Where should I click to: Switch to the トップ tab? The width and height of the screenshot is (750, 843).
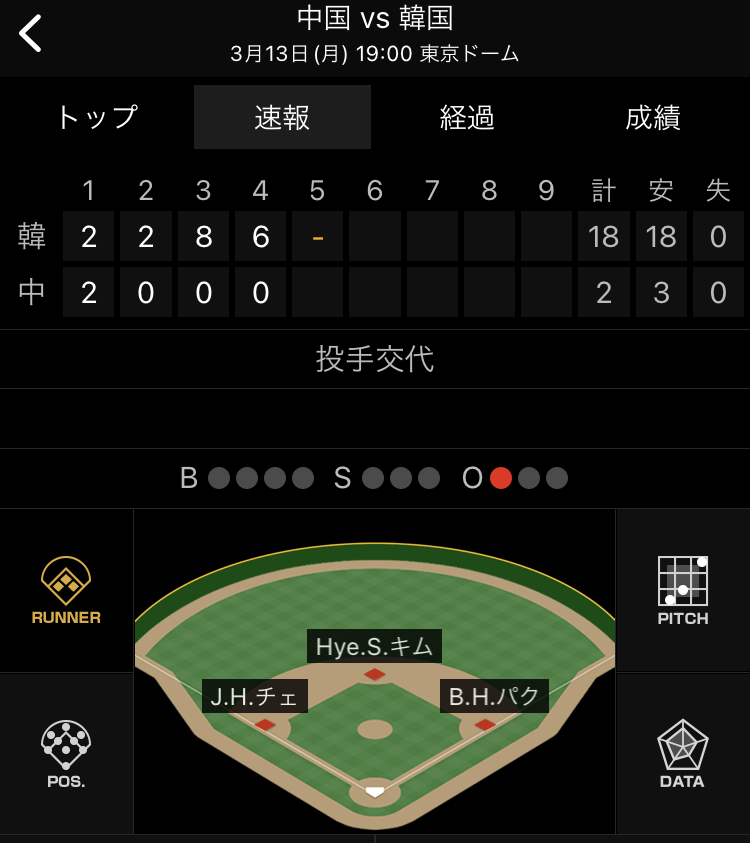click(96, 117)
